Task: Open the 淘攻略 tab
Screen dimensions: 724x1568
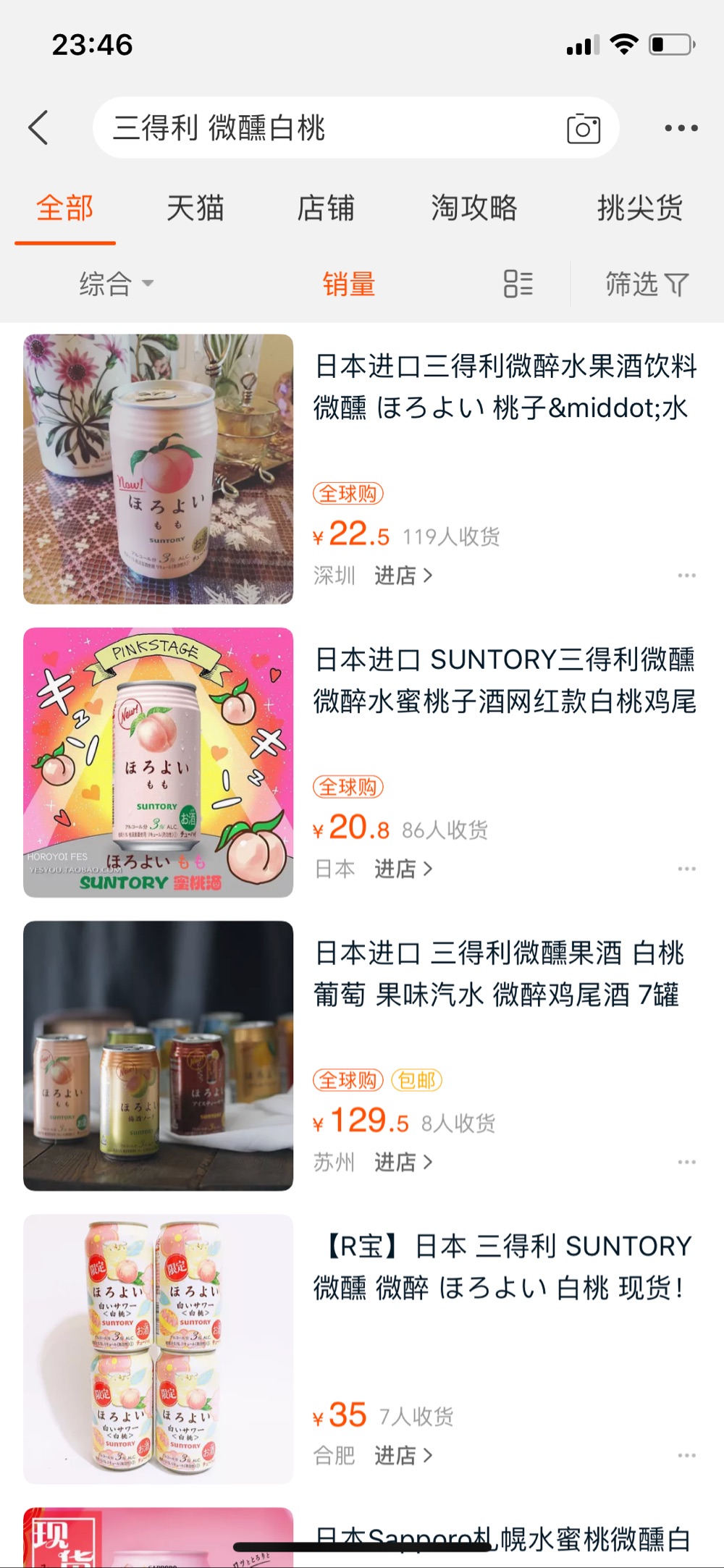Action: tap(474, 208)
